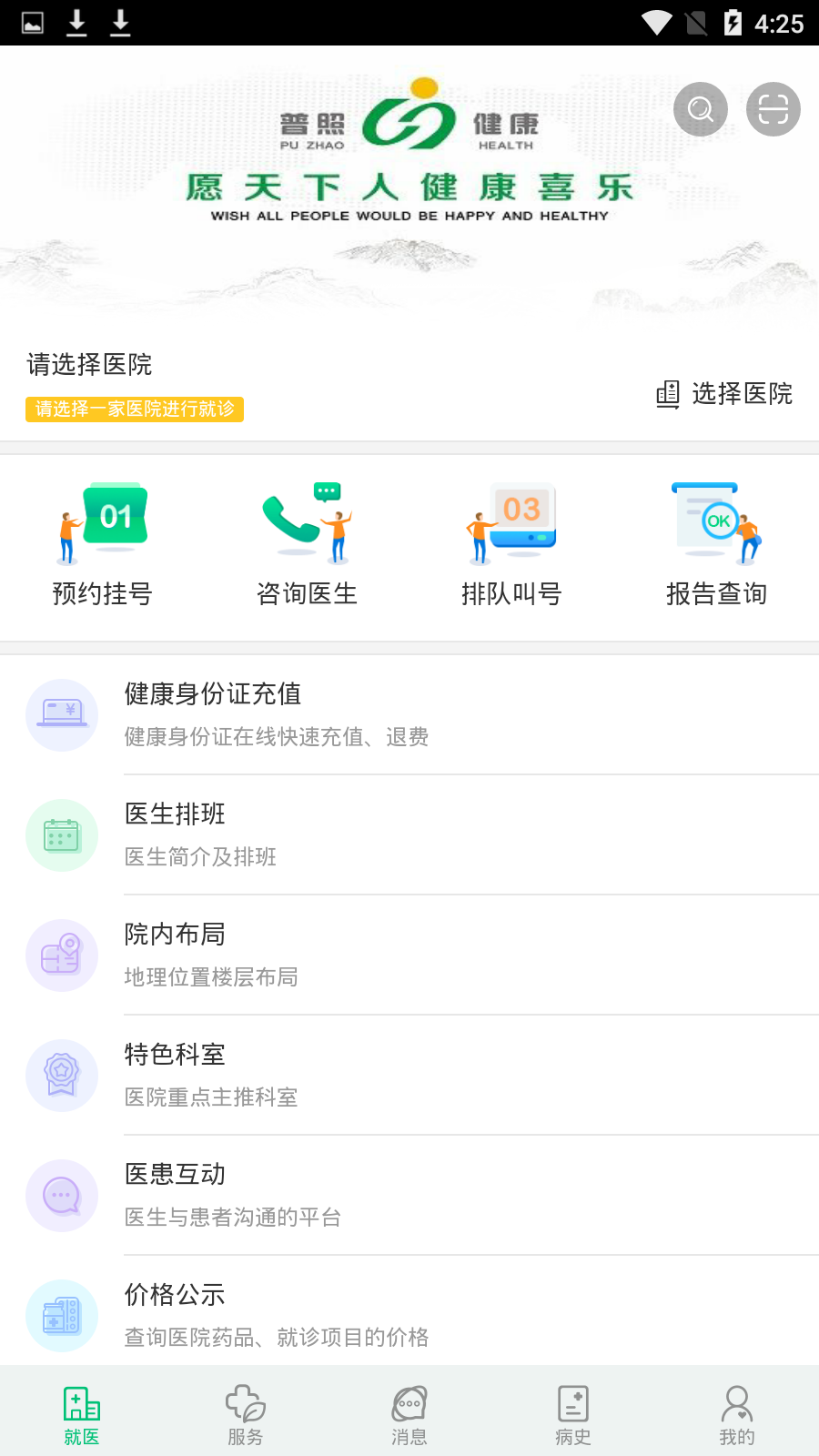Select the scan/QR code icon

click(x=773, y=108)
